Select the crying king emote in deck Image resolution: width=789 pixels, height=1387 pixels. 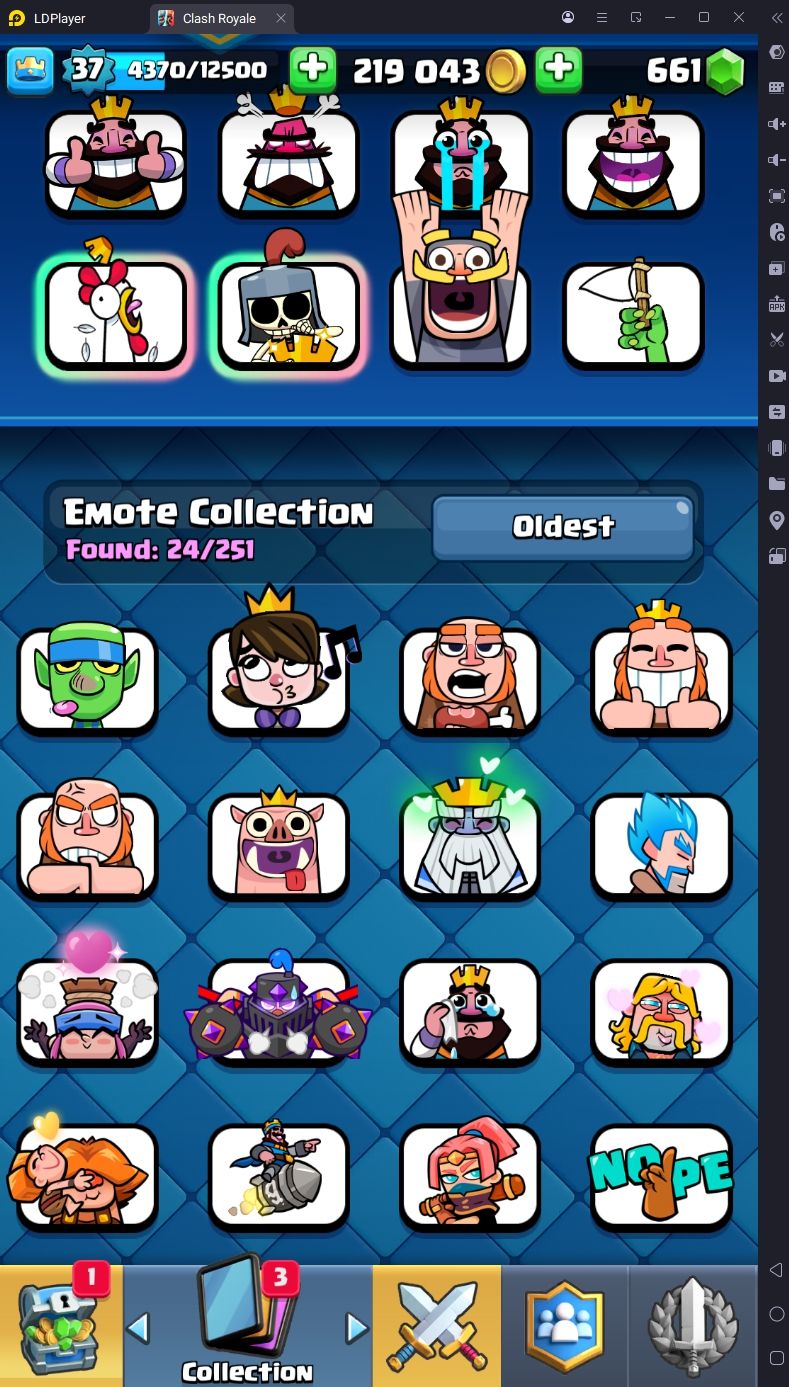click(x=461, y=160)
